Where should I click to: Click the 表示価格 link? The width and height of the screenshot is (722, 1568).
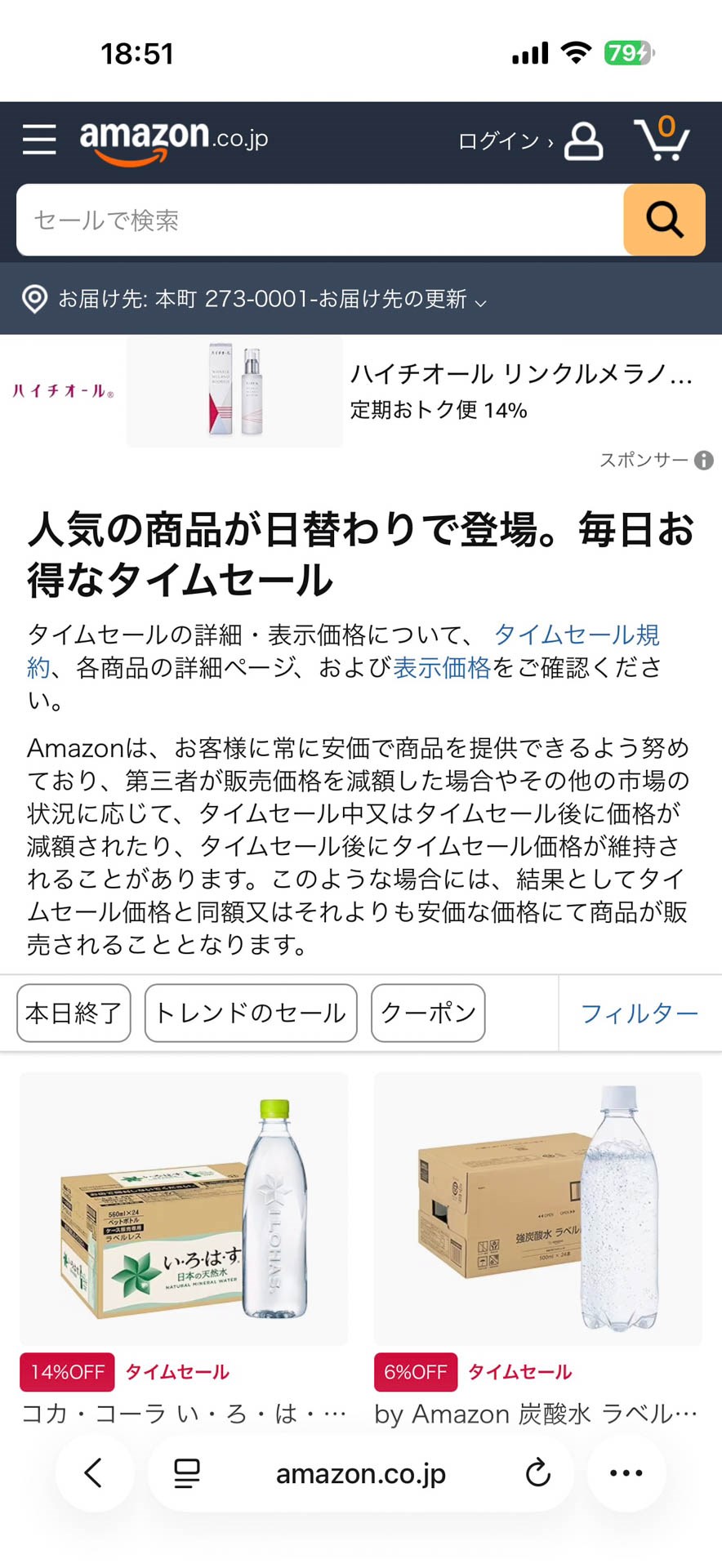pos(439,667)
